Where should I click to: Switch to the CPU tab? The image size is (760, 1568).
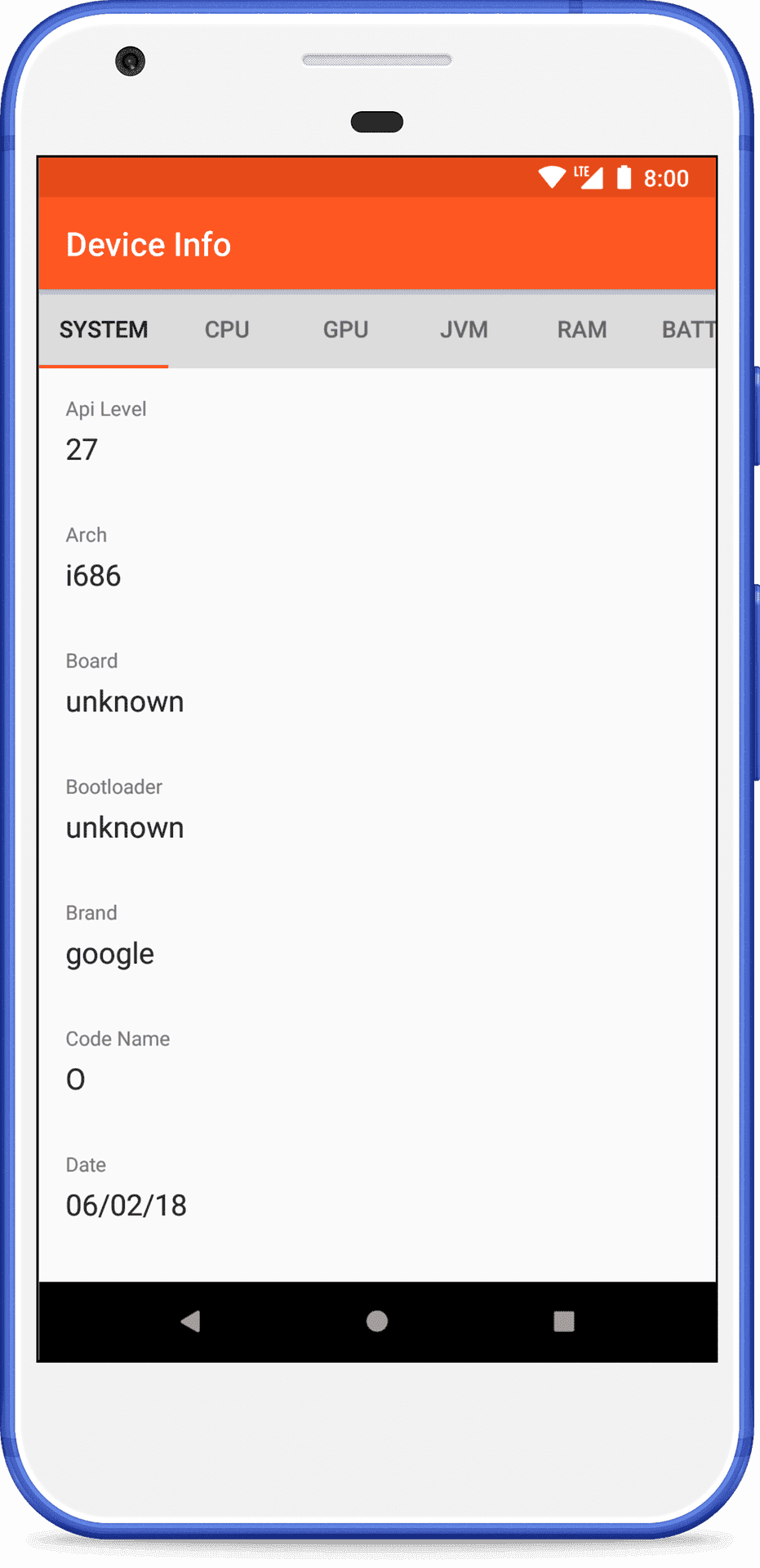[227, 330]
